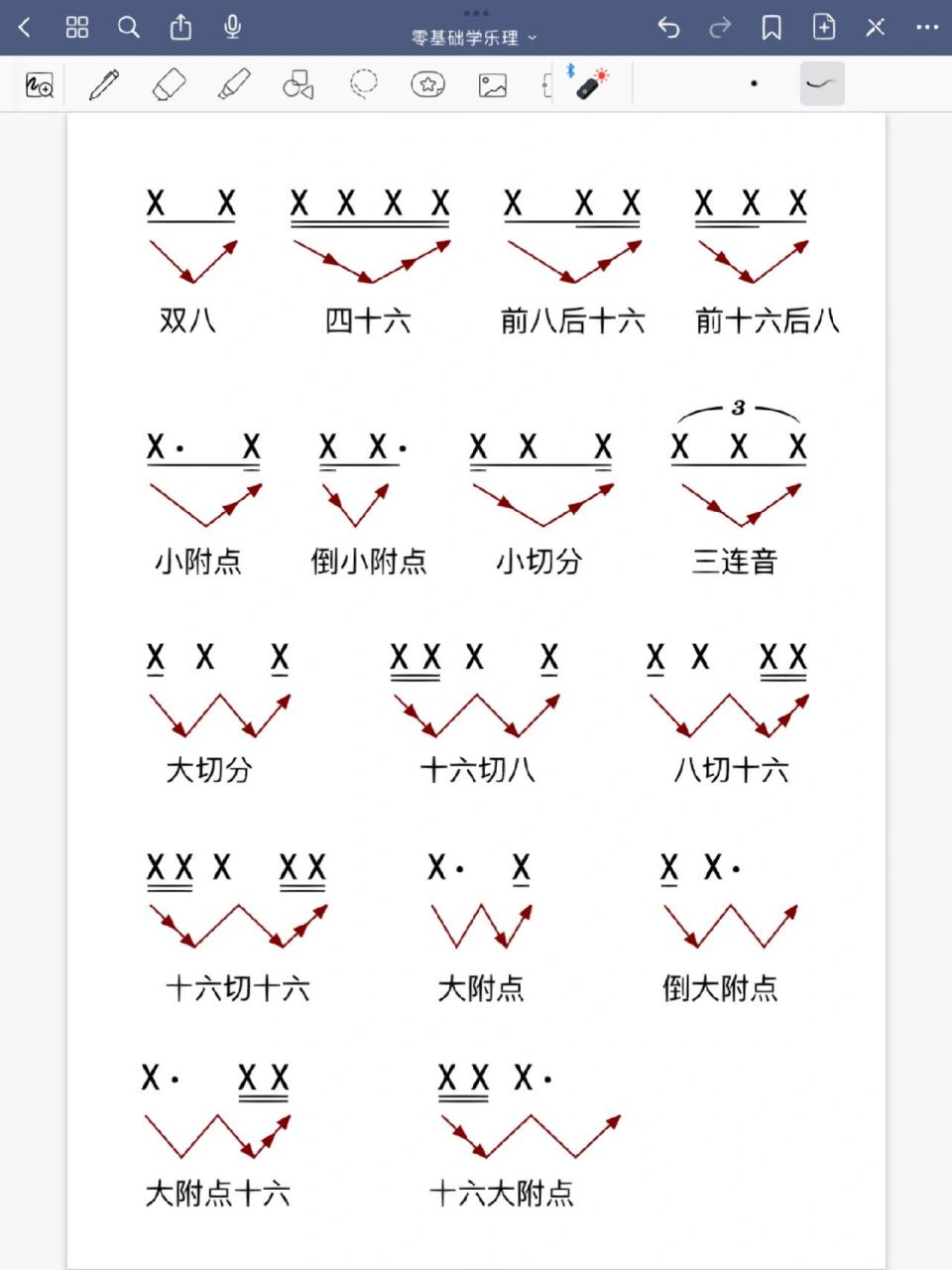Select the Eraser tool
Screen dimensions: 952x1270
pyautogui.click(x=169, y=84)
